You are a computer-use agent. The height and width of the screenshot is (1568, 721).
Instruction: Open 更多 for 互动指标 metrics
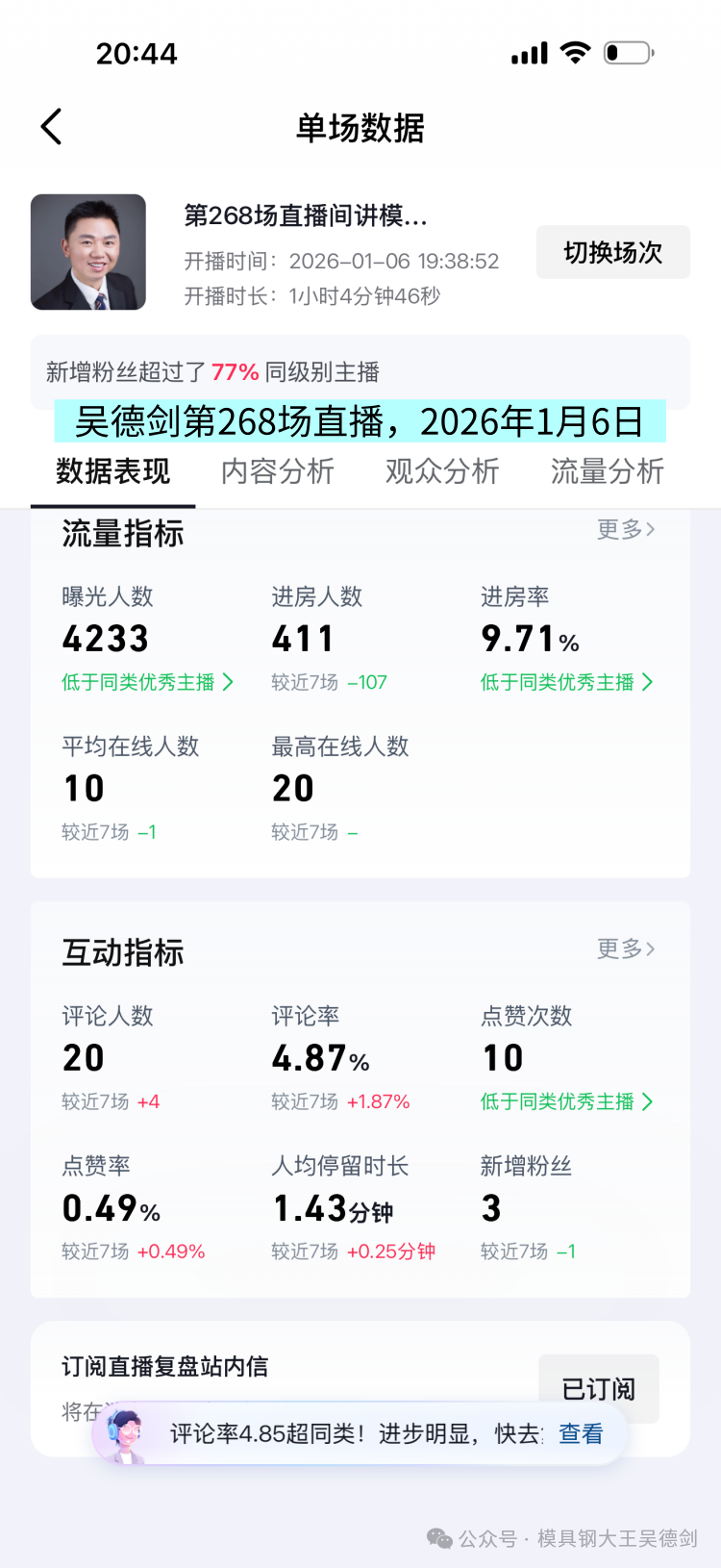point(627,949)
